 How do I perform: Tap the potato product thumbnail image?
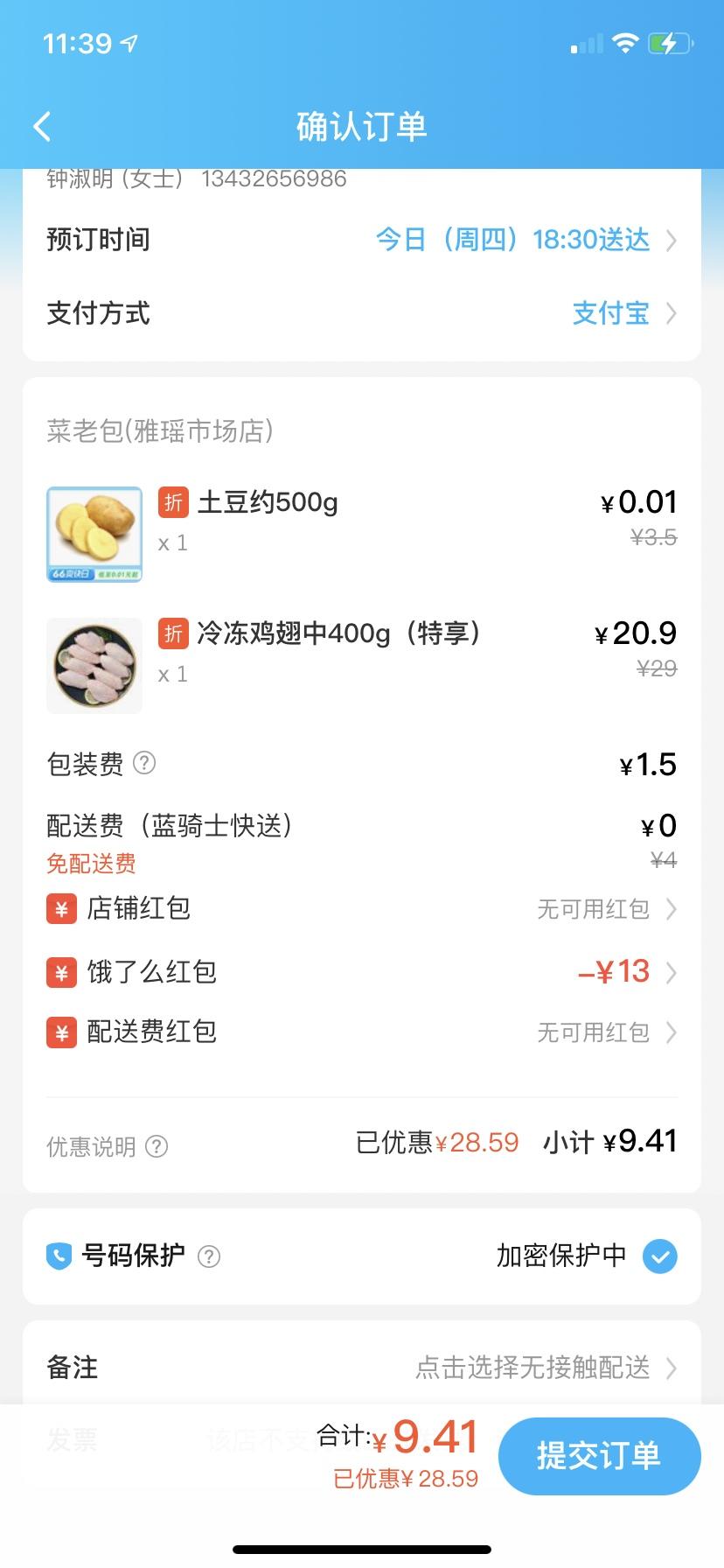click(94, 535)
